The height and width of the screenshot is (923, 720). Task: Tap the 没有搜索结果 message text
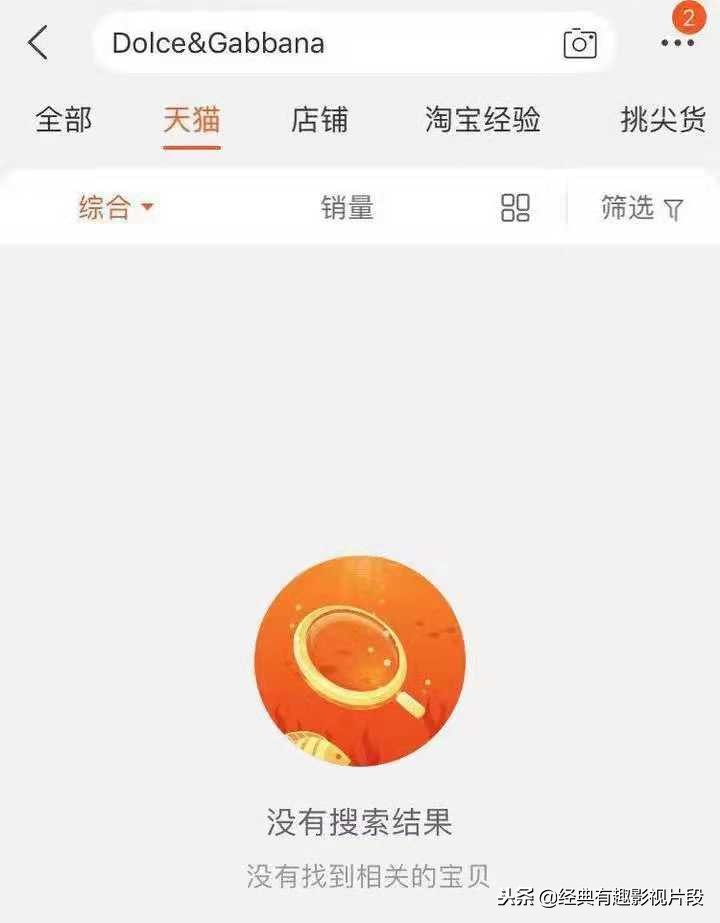click(x=360, y=824)
